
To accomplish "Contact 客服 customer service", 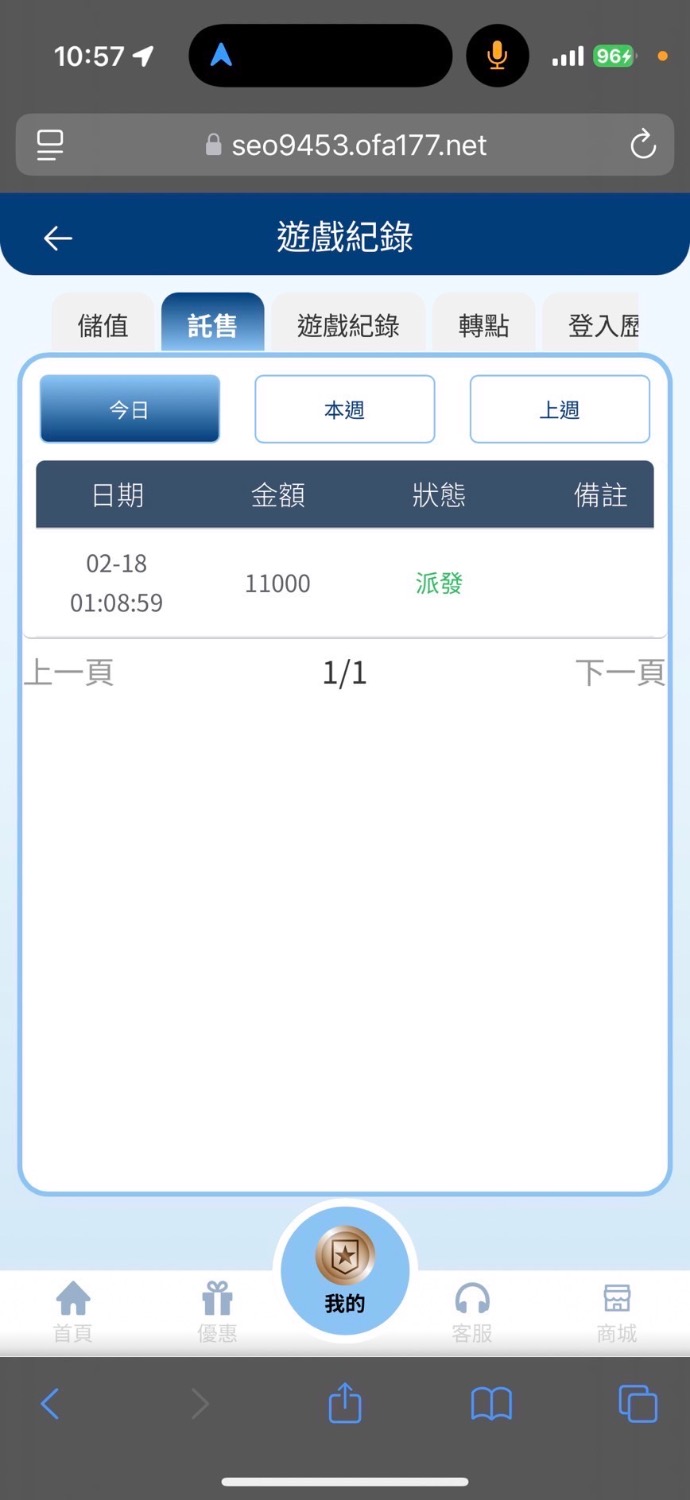I will pyautogui.click(x=472, y=1312).
